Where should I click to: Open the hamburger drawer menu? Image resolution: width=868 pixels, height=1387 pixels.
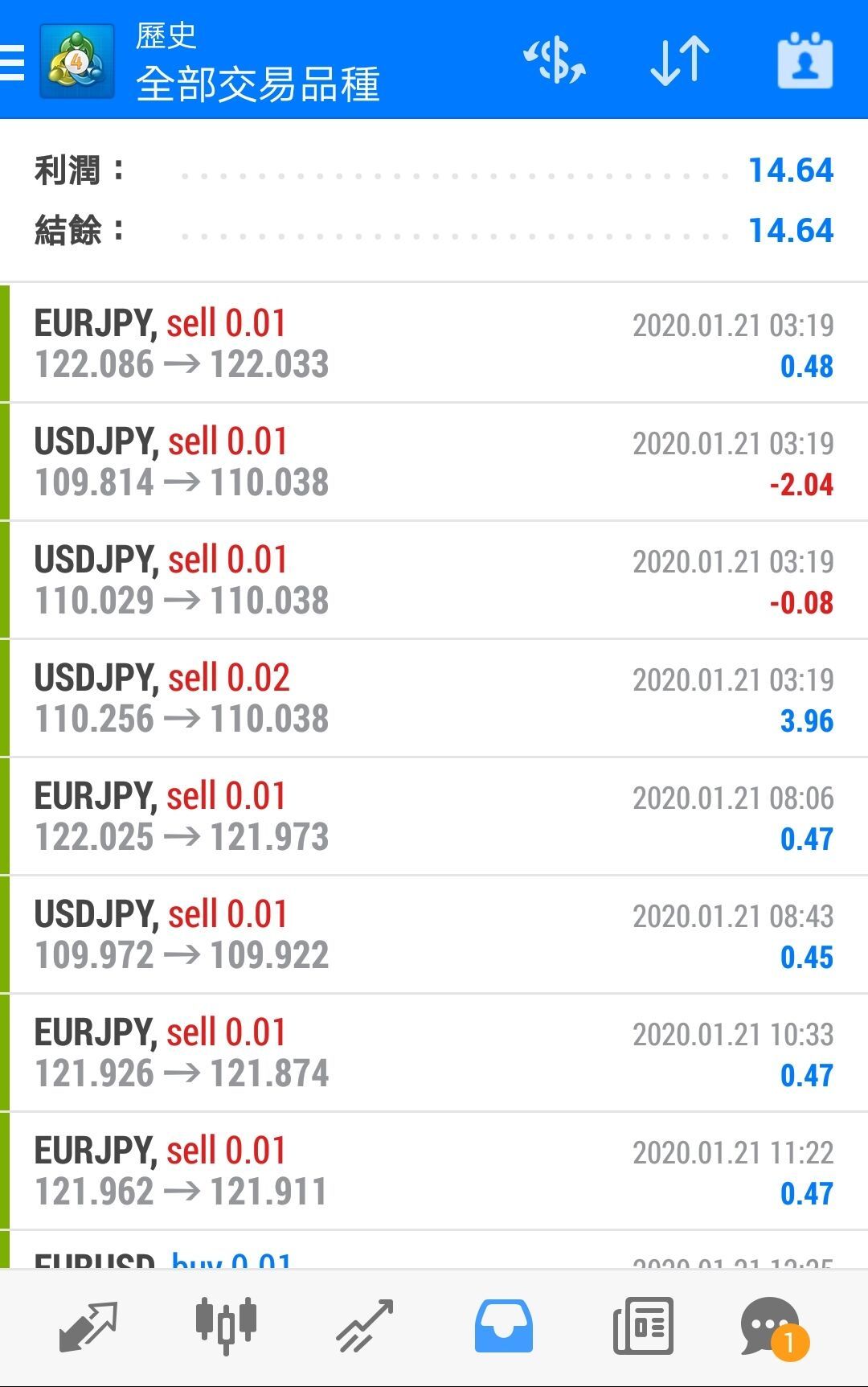tap(11, 62)
